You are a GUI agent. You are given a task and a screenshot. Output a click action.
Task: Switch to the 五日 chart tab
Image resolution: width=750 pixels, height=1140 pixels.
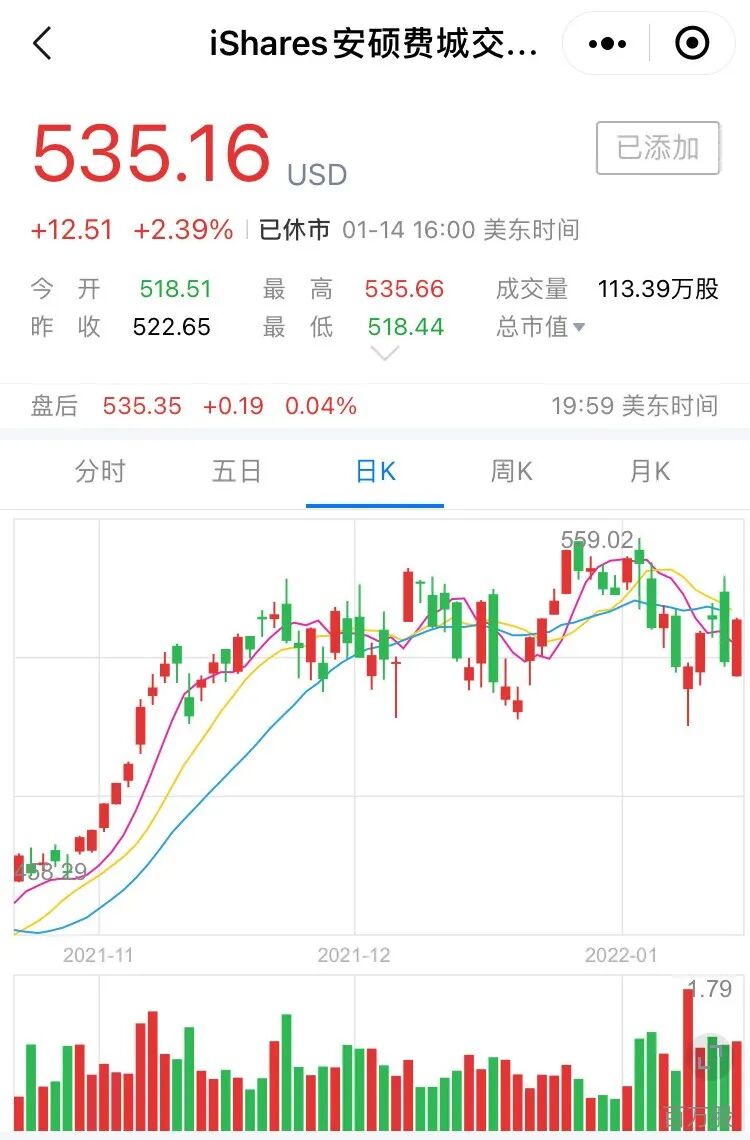coord(237,472)
